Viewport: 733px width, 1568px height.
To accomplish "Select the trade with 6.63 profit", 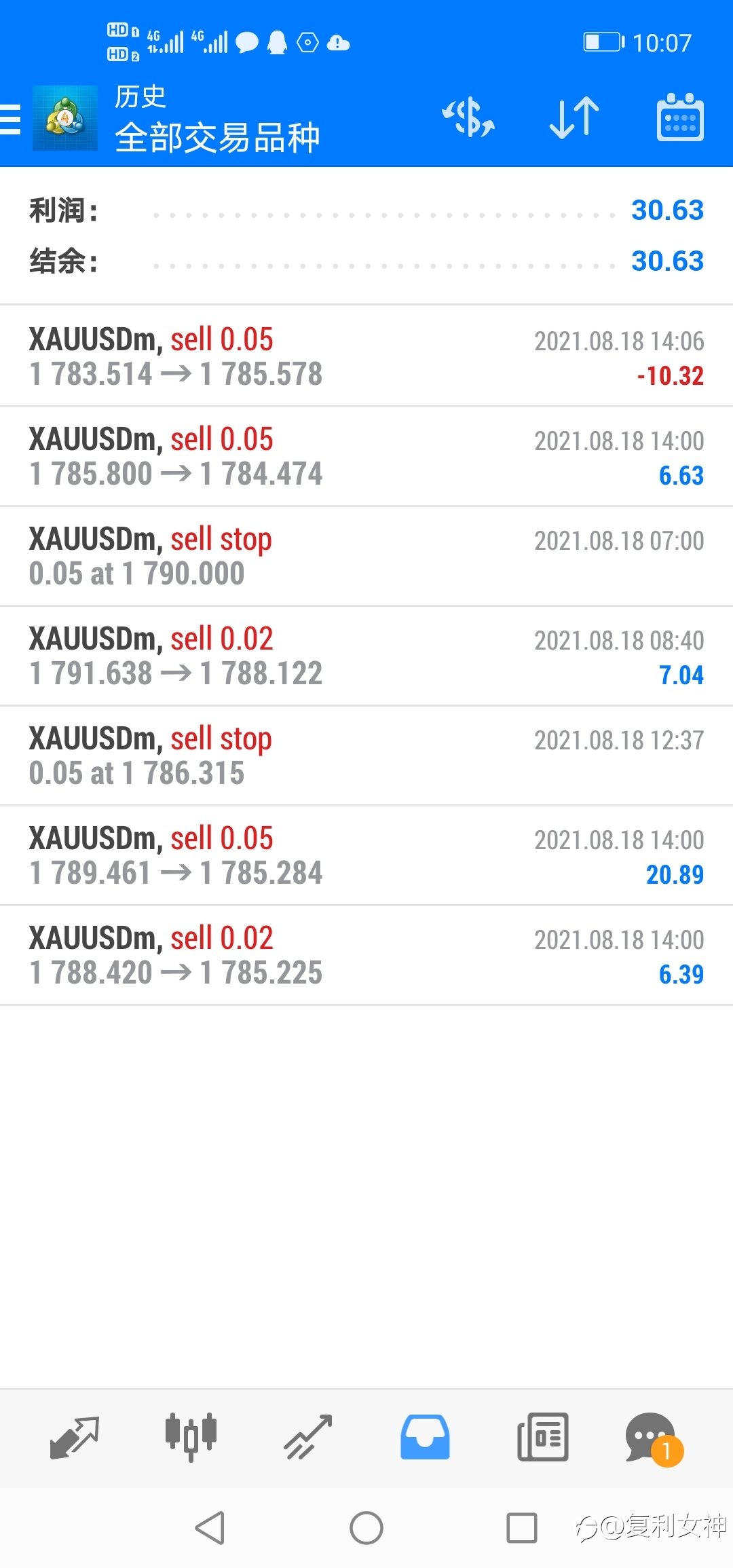I will (x=366, y=456).
